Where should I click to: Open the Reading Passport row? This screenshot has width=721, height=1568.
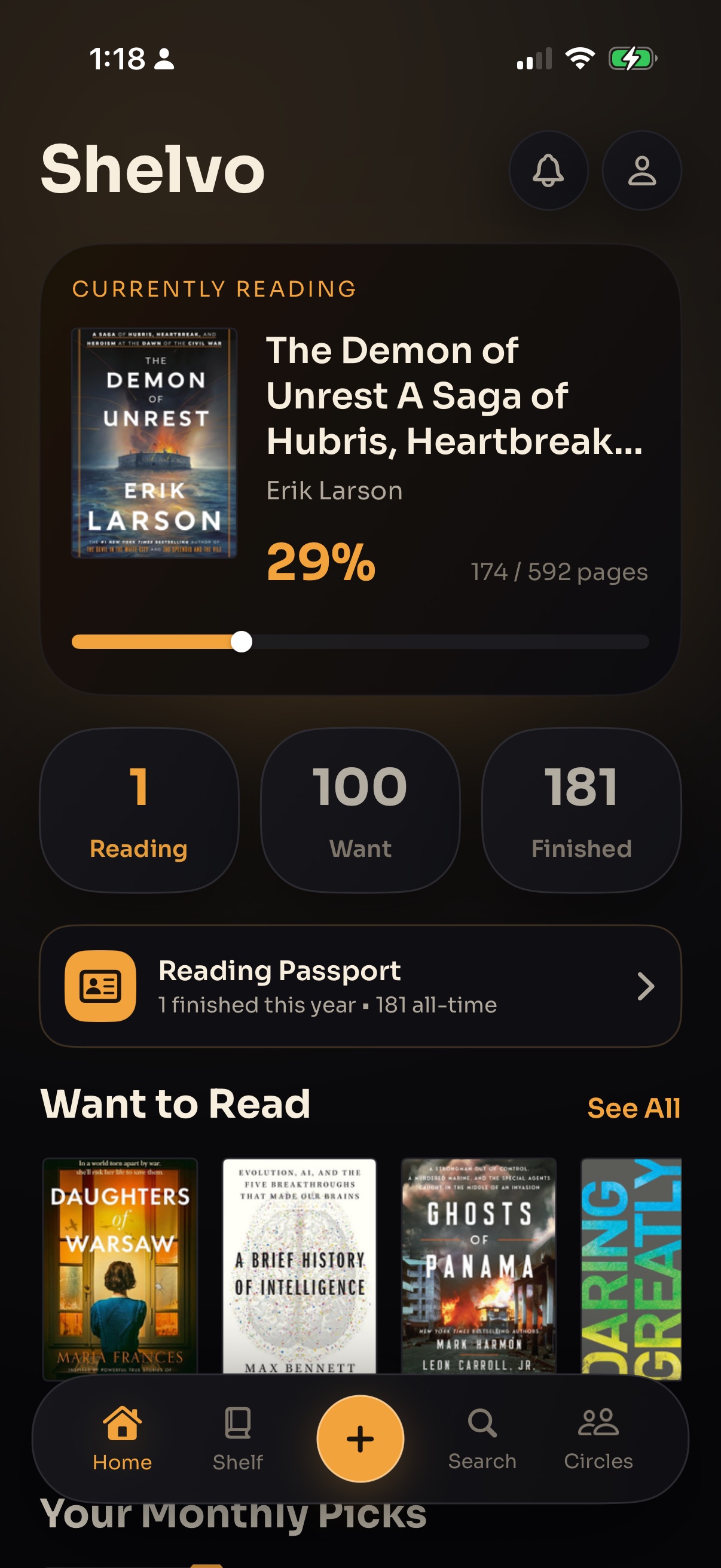pyautogui.click(x=360, y=986)
